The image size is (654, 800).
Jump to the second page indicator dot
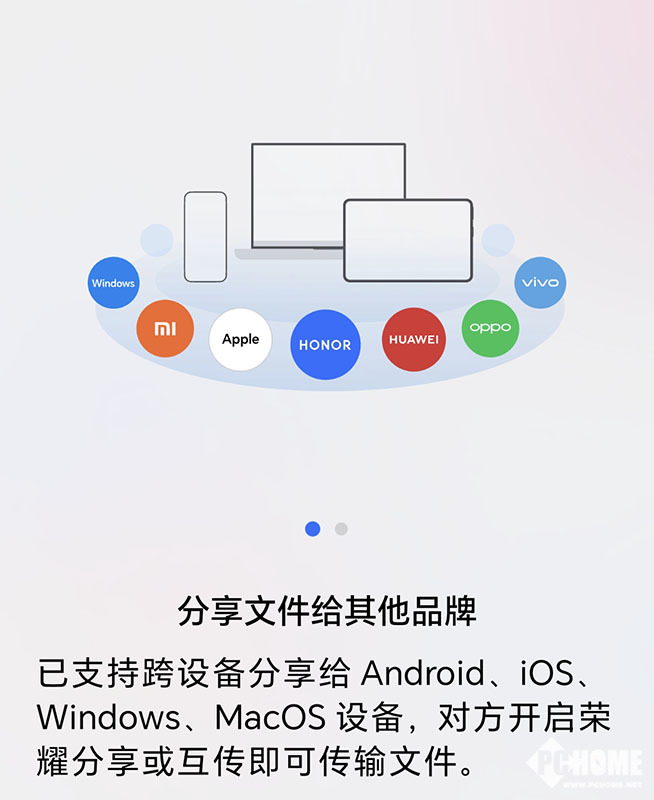click(341, 529)
